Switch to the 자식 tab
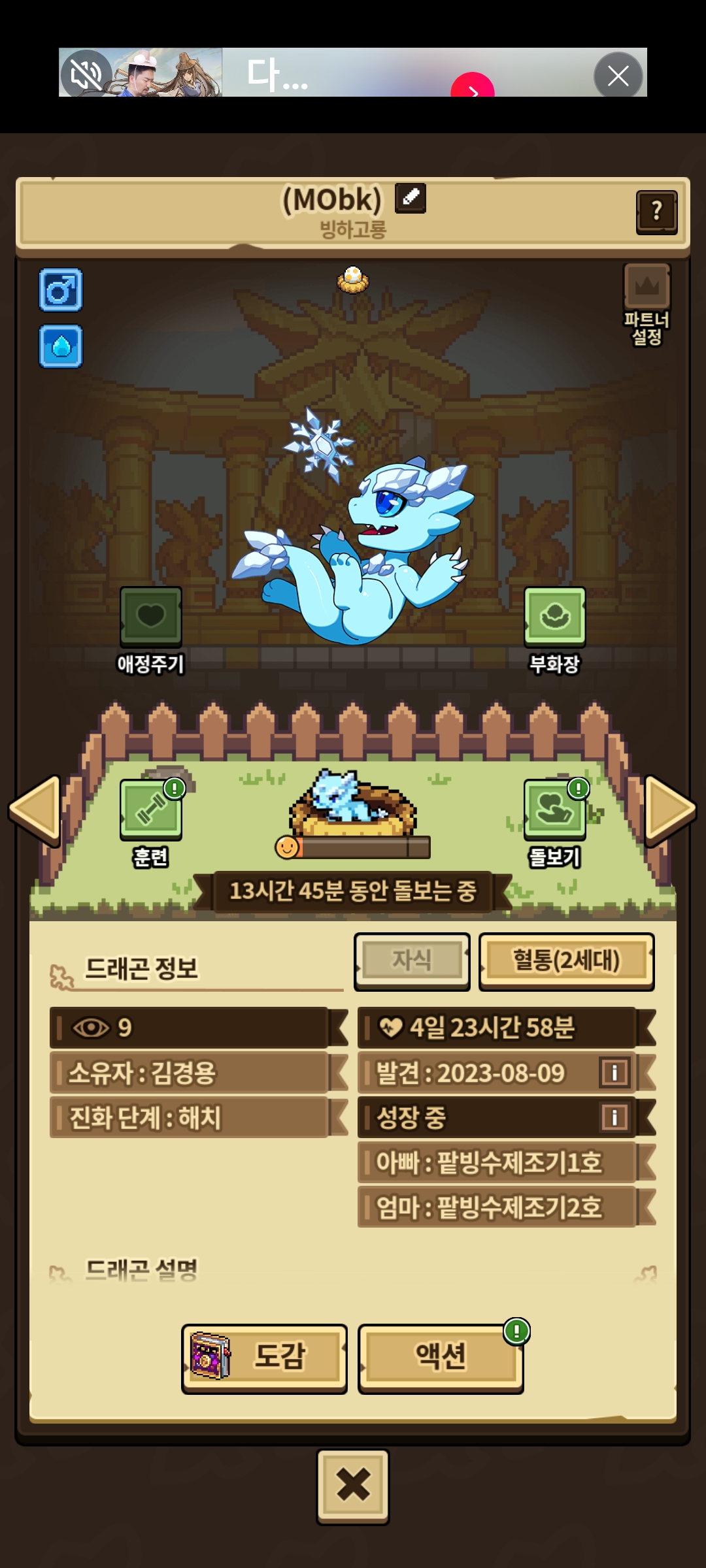 (412, 961)
